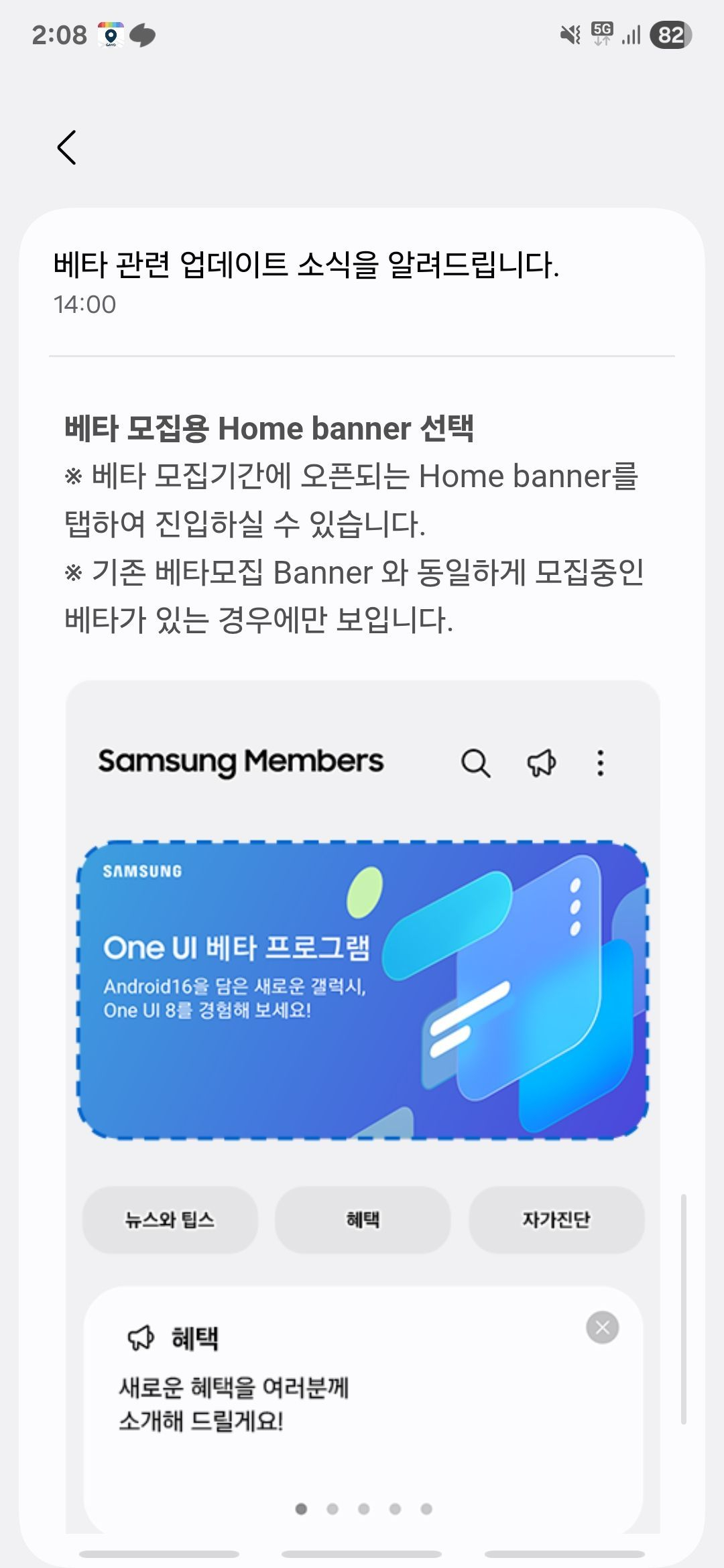Go back from the beta update notice
Image resolution: width=724 pixels, height=1568 pixels.
coord(66,147)
